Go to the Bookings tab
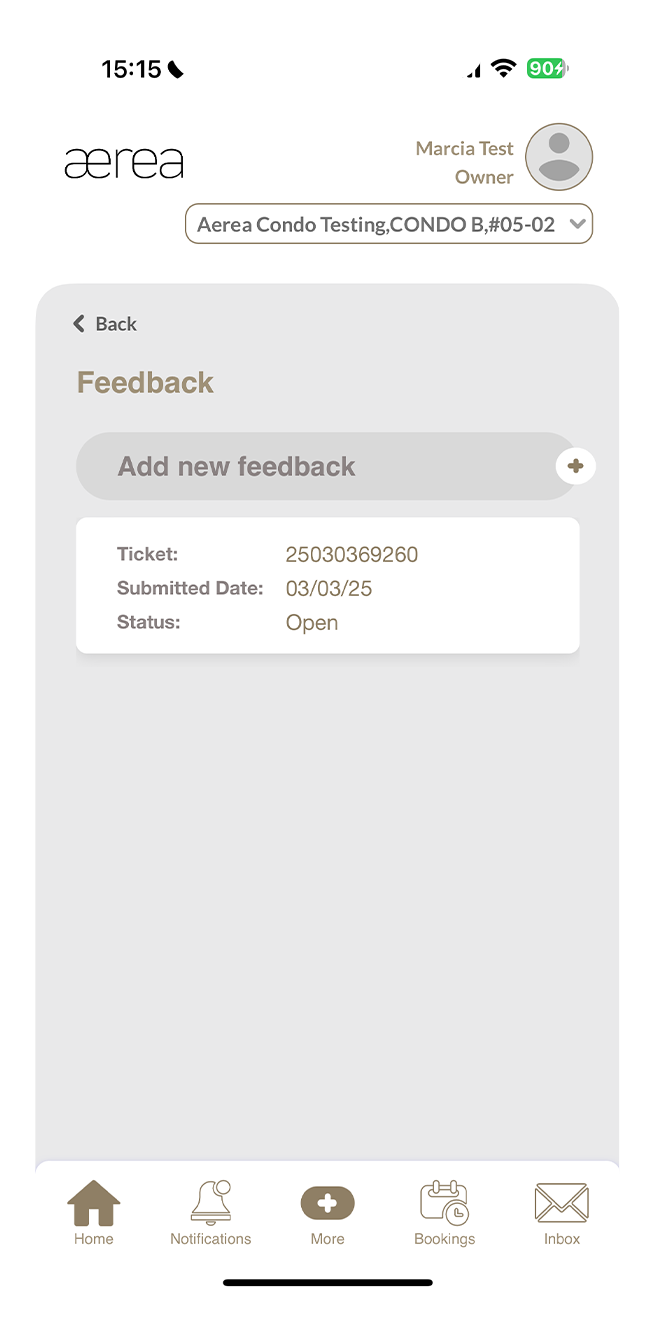656x1326 pixels. (444, 1213)
